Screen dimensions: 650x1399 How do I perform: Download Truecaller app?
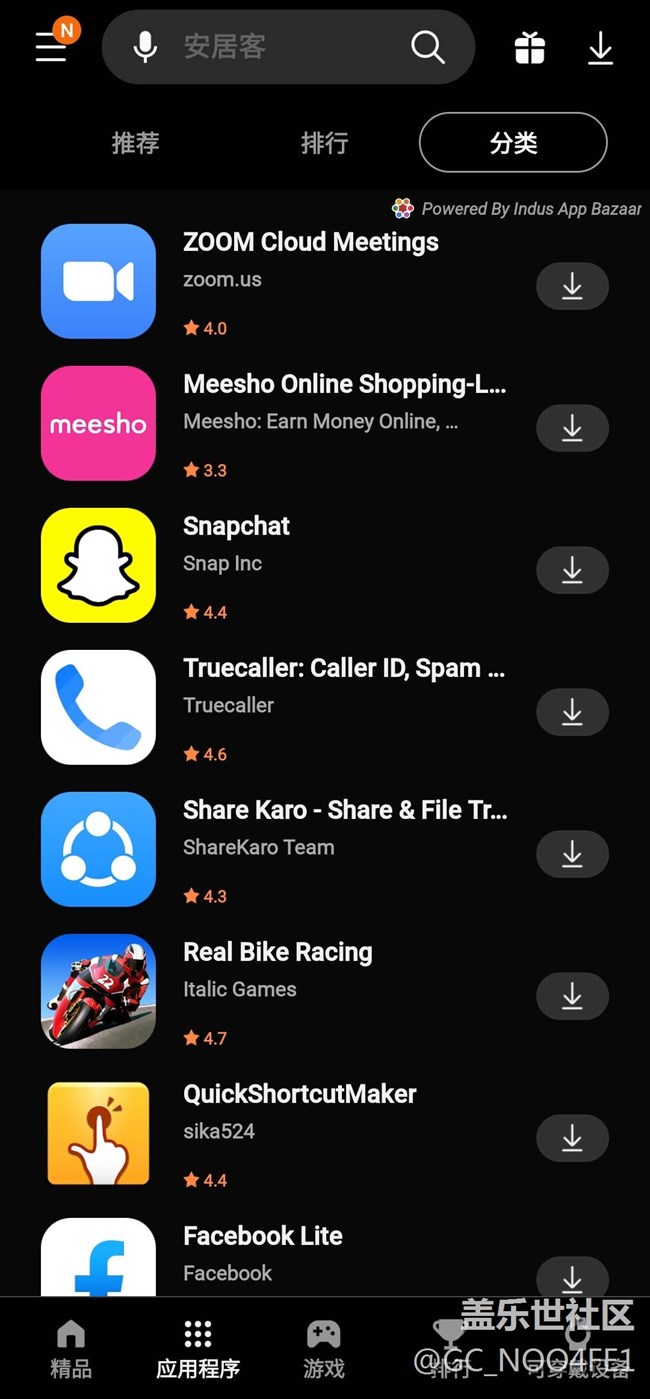(x=572, y=713)
